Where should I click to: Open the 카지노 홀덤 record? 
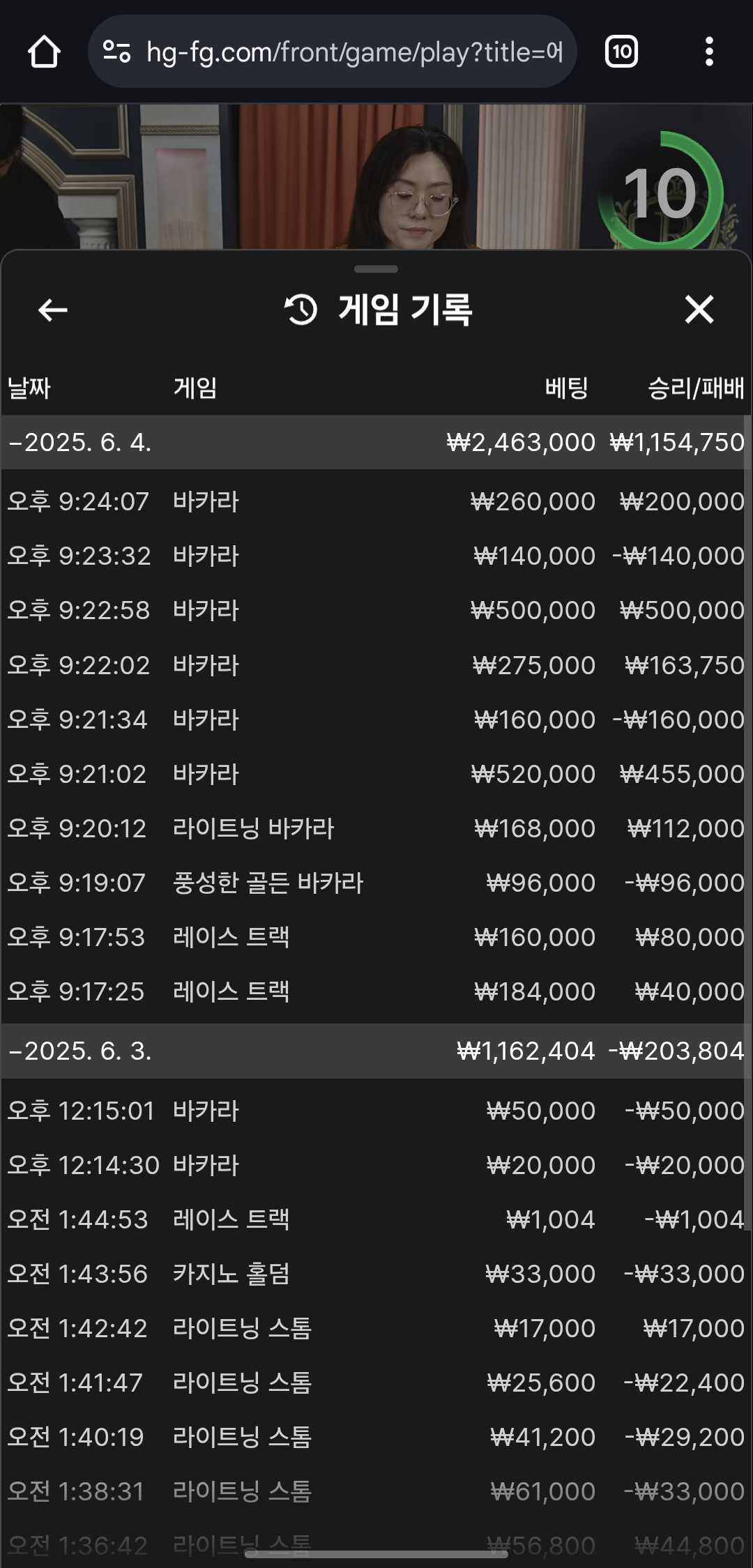(x=375, y=1274)
